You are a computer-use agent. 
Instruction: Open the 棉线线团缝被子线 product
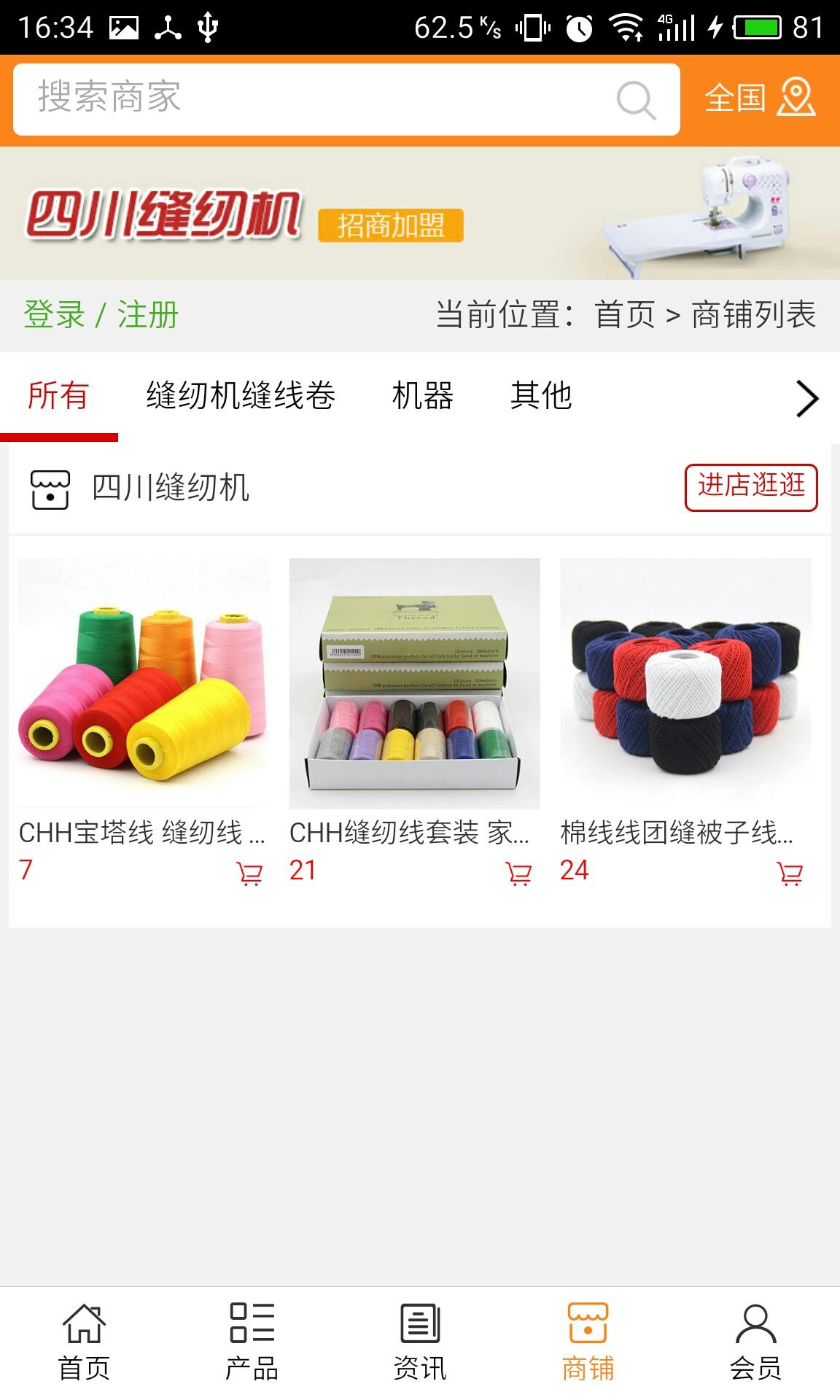(x=685, y=683)
